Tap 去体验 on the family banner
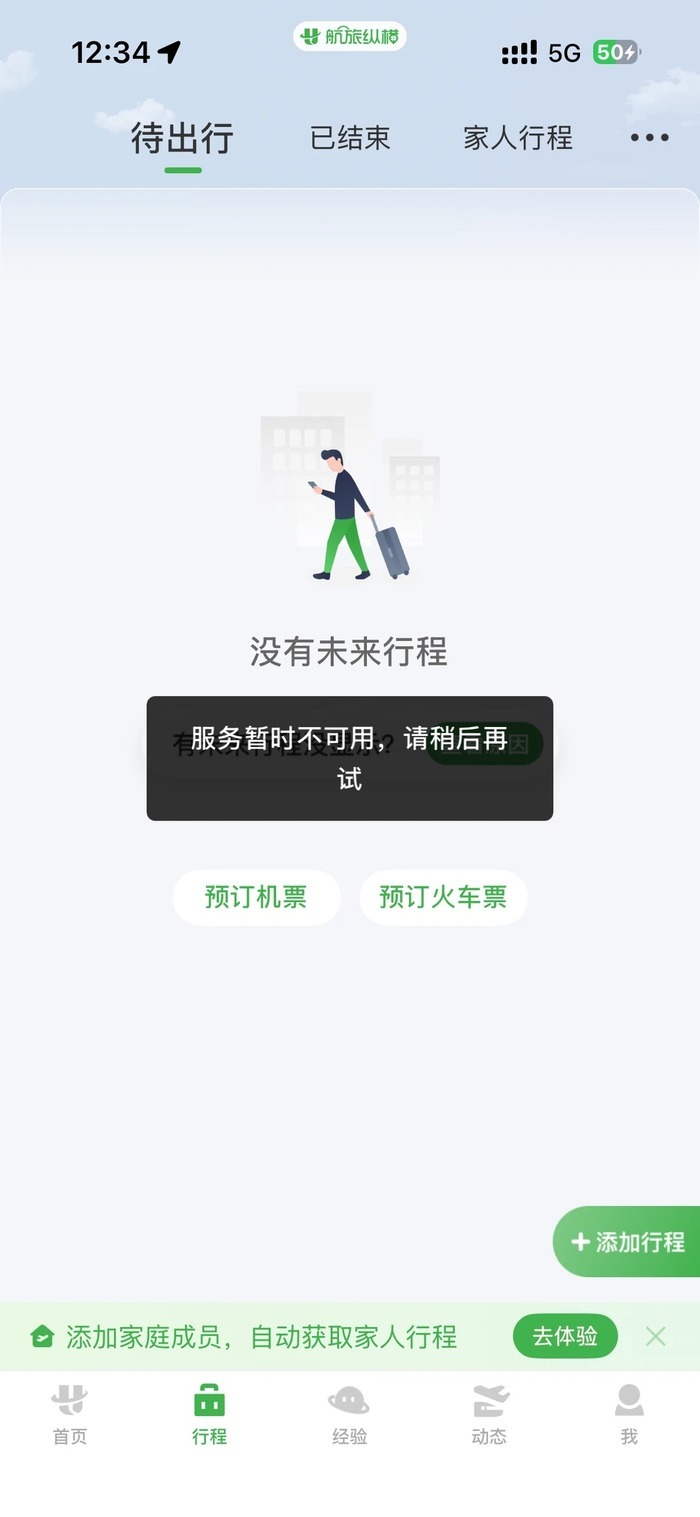This screenshot has height=1517, width=700. point(565,1336)
